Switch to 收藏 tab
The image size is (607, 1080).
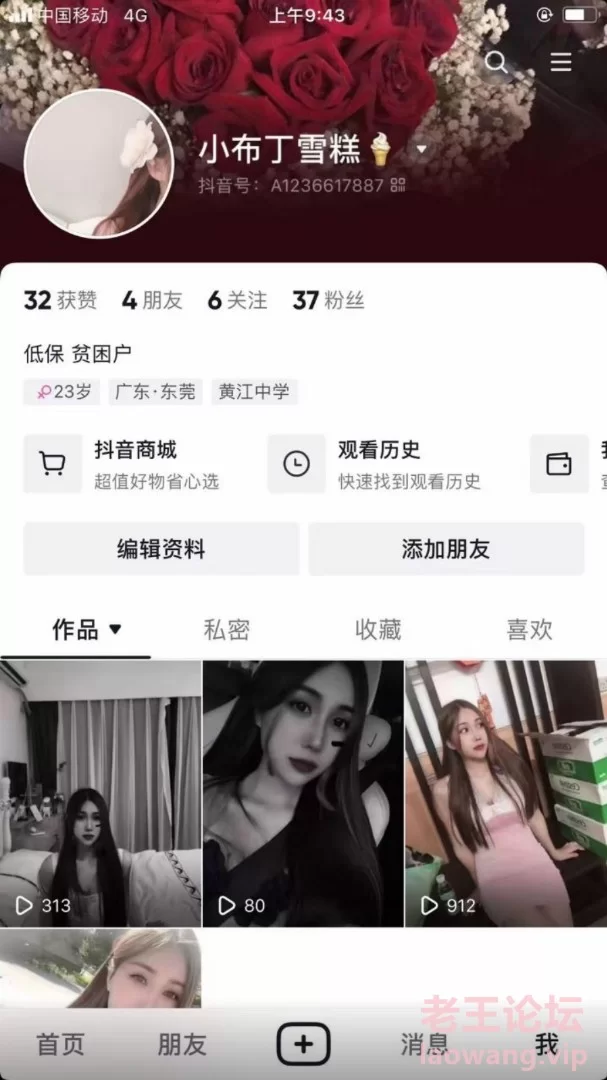pos(378,630)
